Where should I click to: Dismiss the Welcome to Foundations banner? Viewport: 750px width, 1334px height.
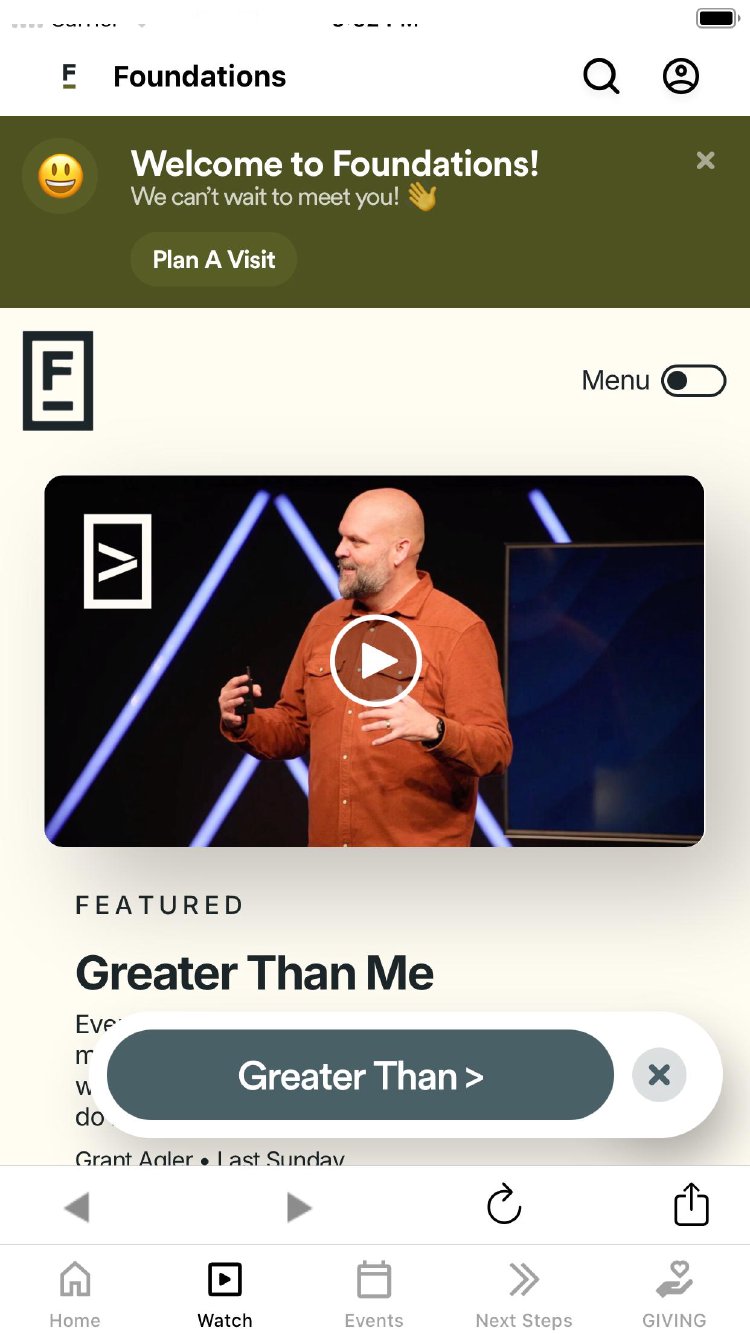(x=706, y=160)
